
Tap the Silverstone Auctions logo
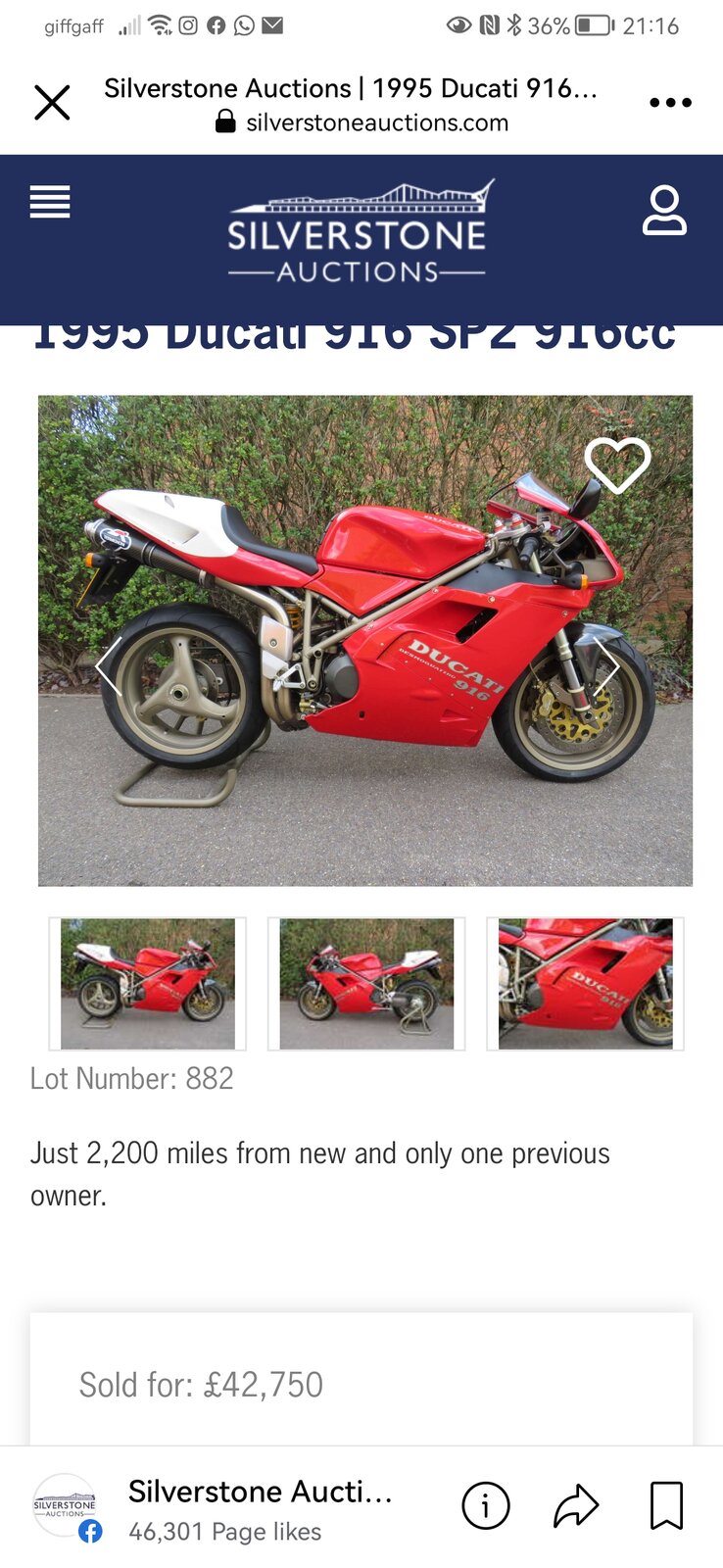tap(358, 233)
